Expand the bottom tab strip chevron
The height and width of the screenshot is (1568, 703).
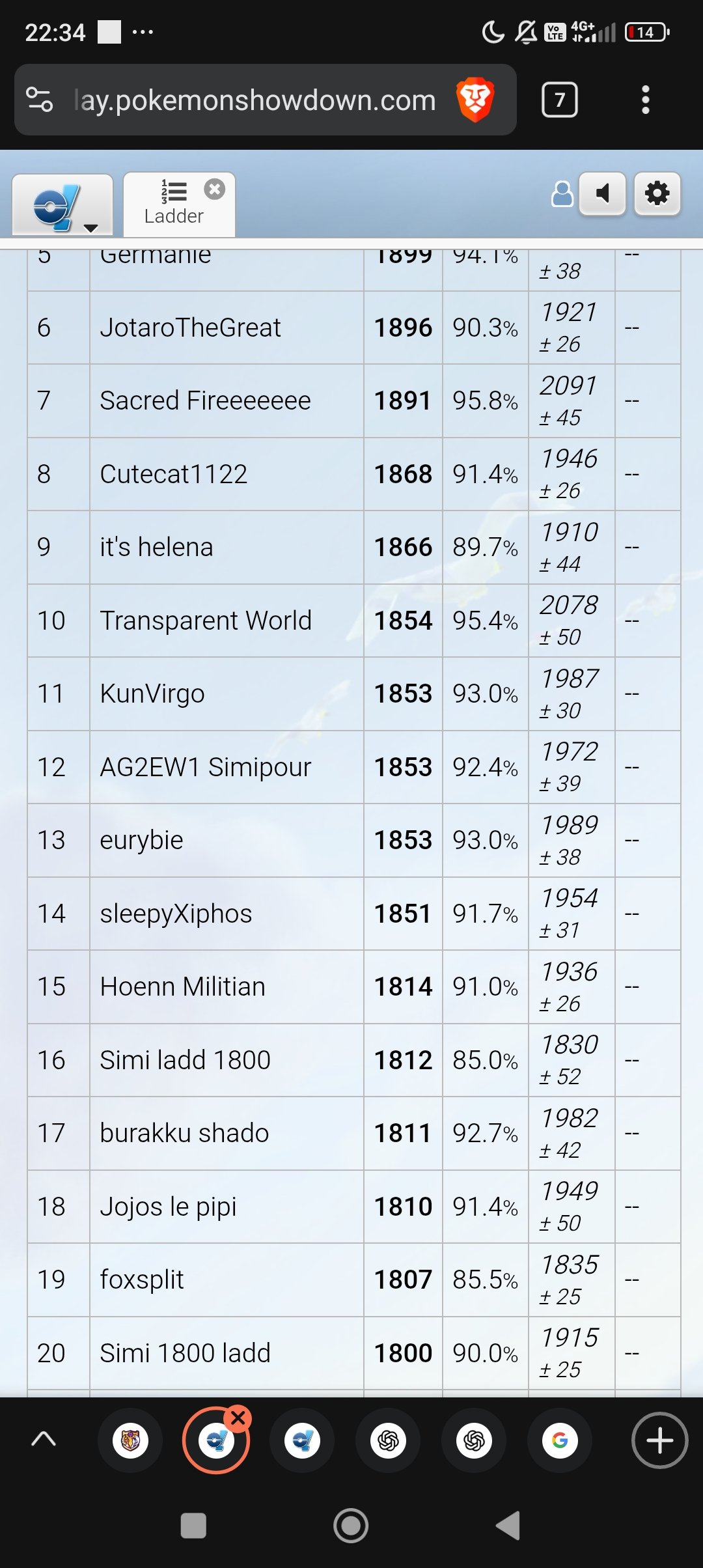(x=44, y=1439)
